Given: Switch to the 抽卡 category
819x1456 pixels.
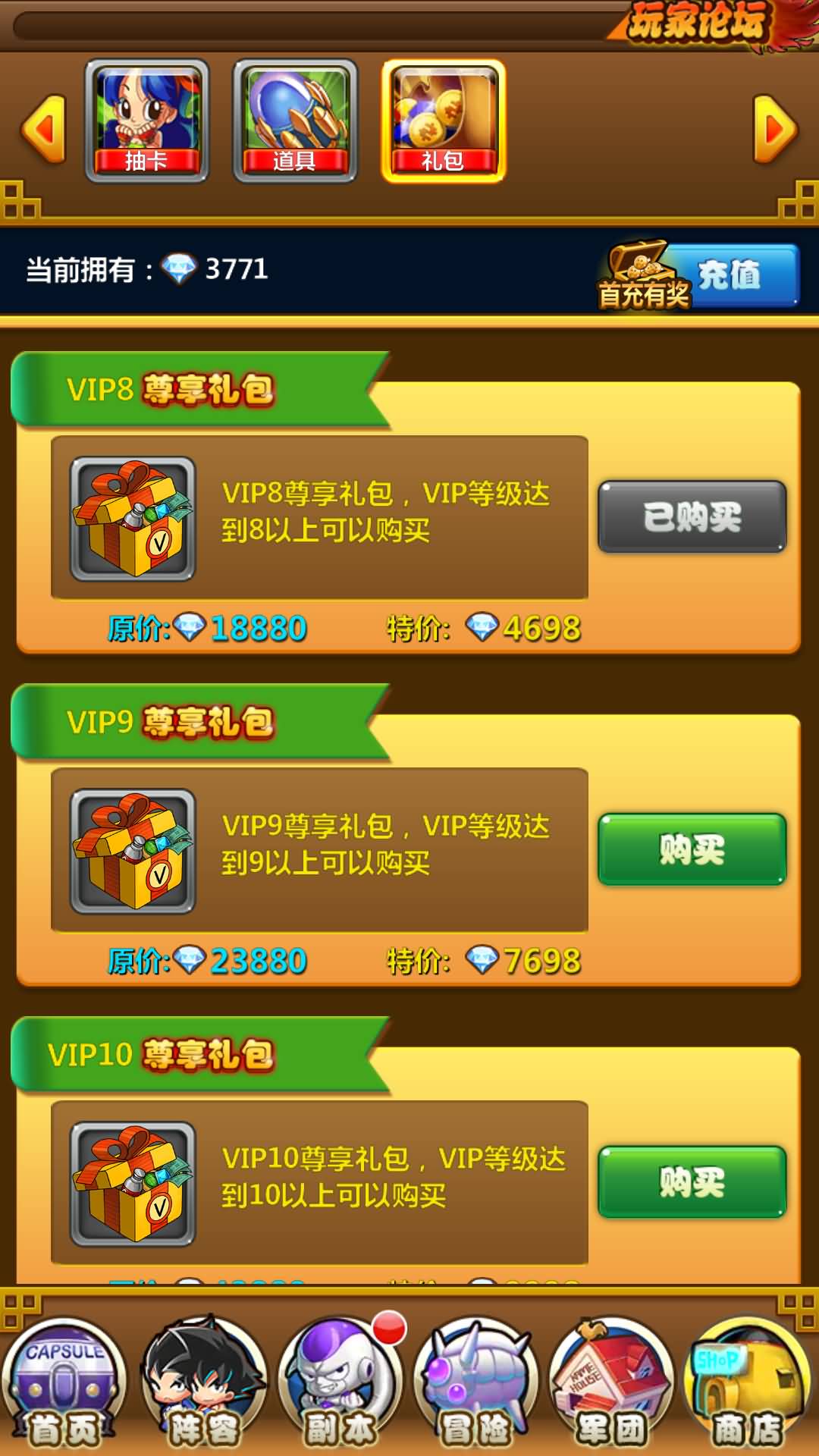Looking at the screenshot, I should tap(146, 121).
